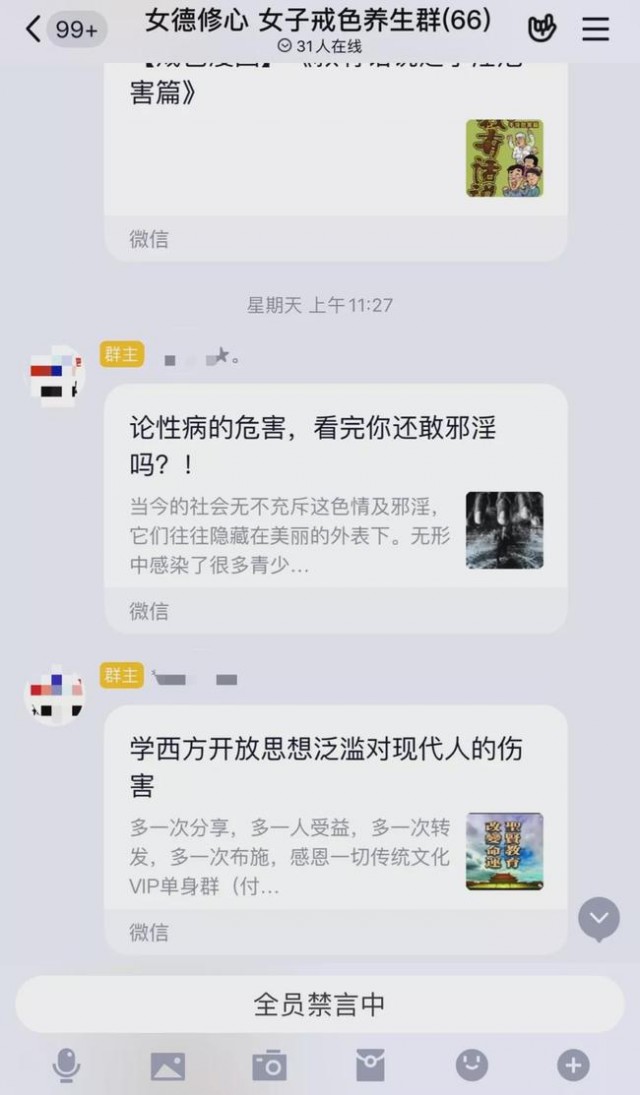Open the emoji sticker panel

click(x=471, y=1065)
